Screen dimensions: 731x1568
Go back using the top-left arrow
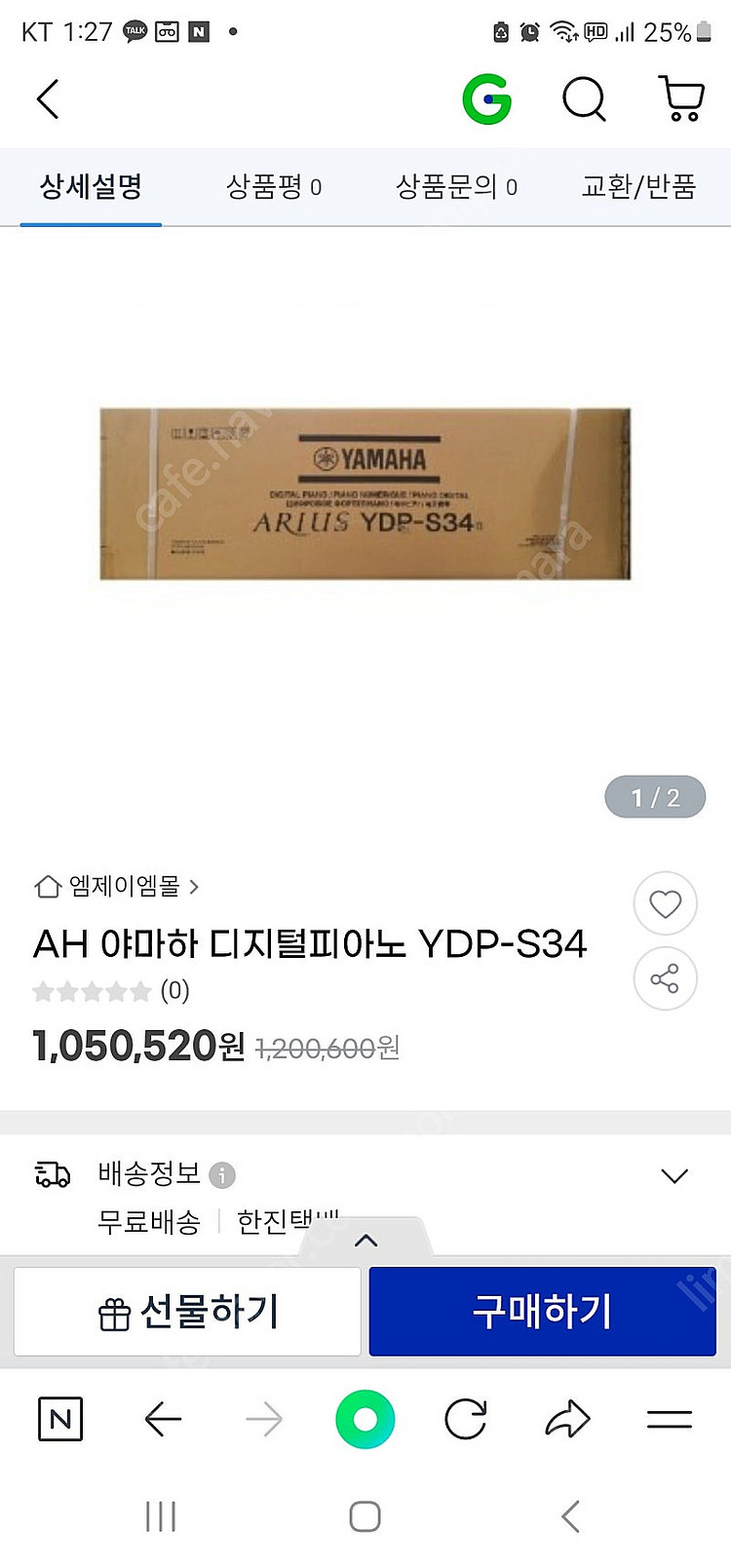(48, 99)
